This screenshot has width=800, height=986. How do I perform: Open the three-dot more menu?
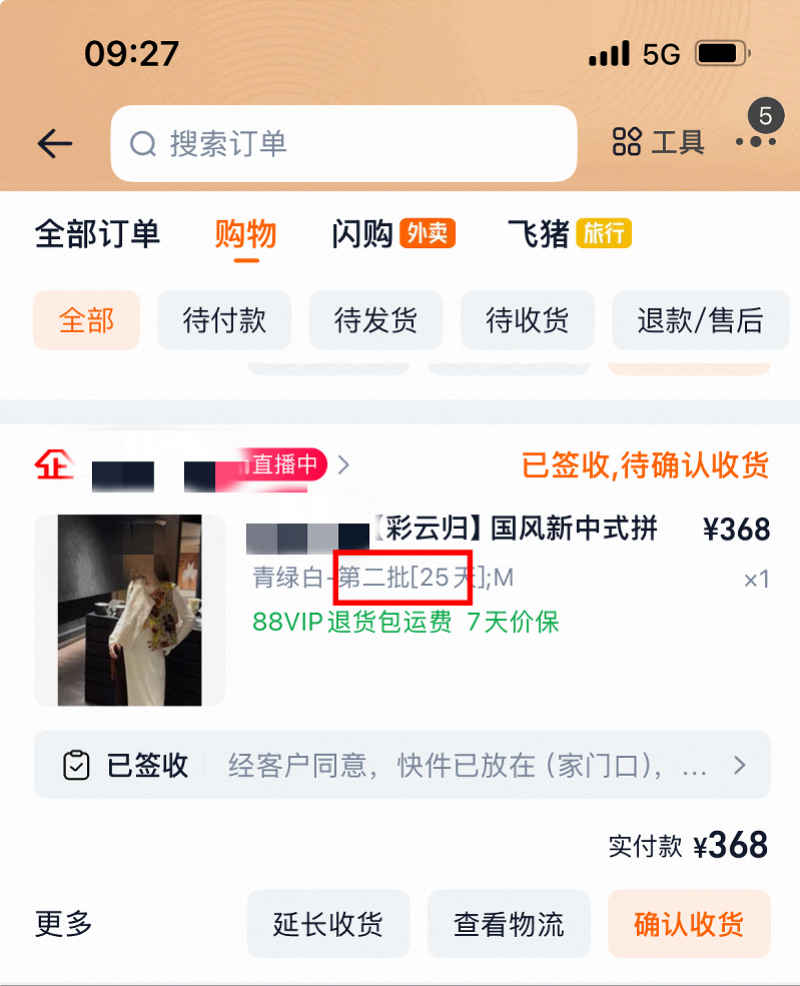coord(755,142)
